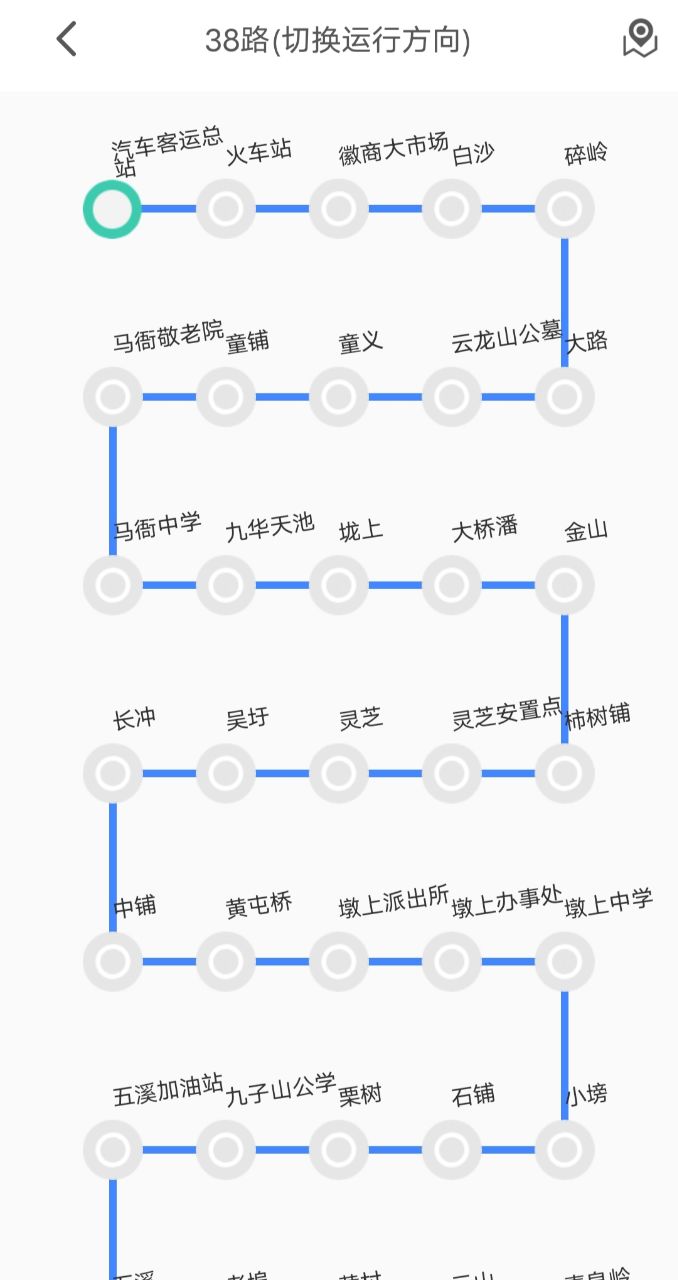The width and height of the screenshot is (678, 1280).
Task: Open the map view icon
Action: click(640, 40)
